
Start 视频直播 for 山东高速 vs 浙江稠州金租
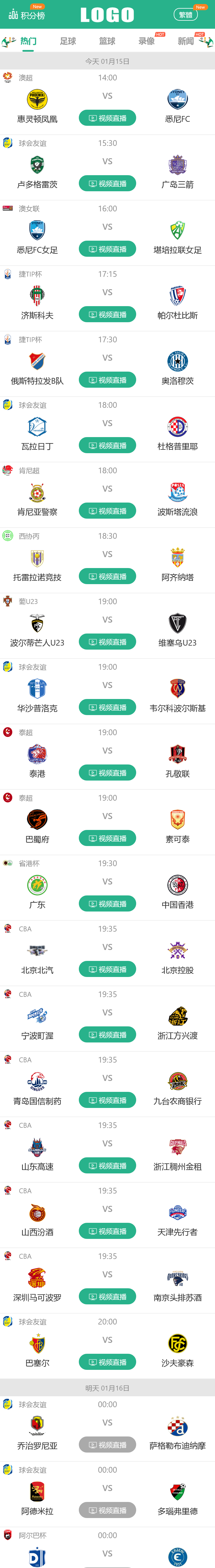pos(107,1166)
